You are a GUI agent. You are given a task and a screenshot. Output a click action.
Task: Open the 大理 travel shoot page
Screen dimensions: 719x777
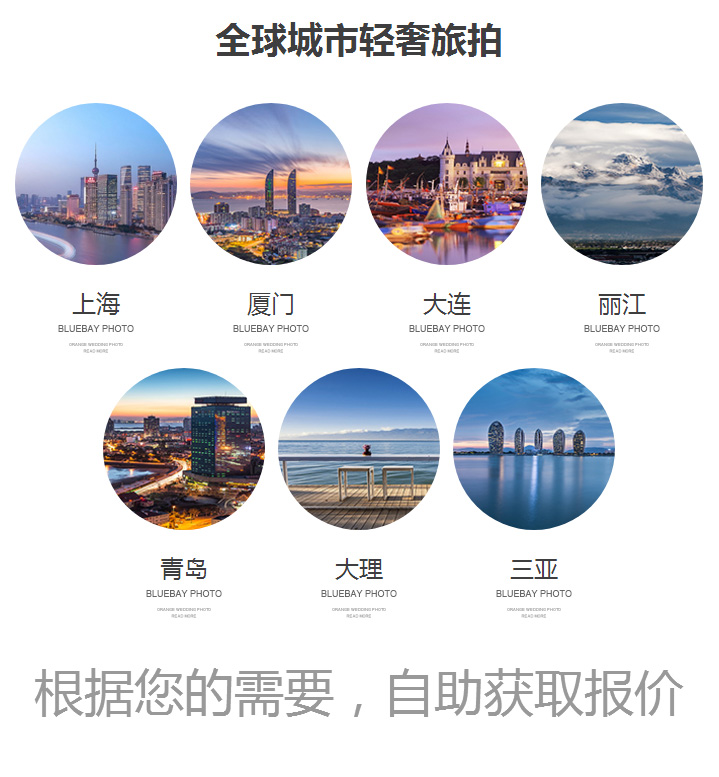359,449
